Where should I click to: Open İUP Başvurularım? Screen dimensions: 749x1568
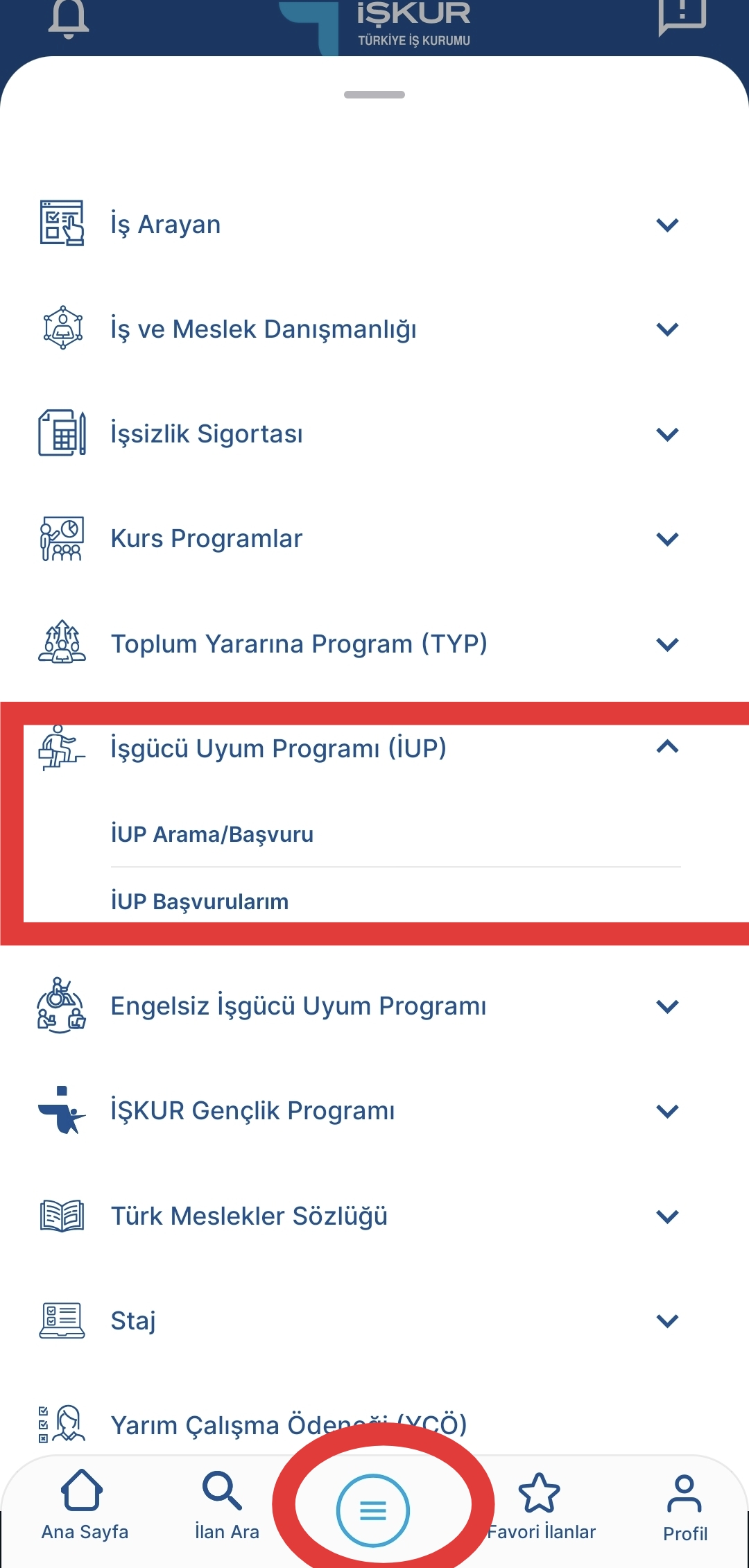200,902
